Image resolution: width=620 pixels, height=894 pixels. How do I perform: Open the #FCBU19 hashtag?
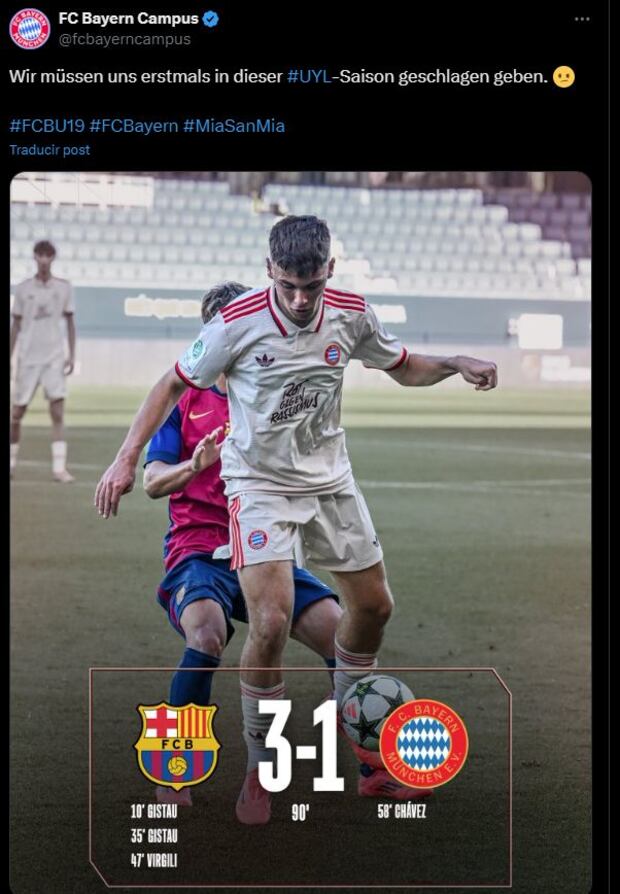[47, 126]
